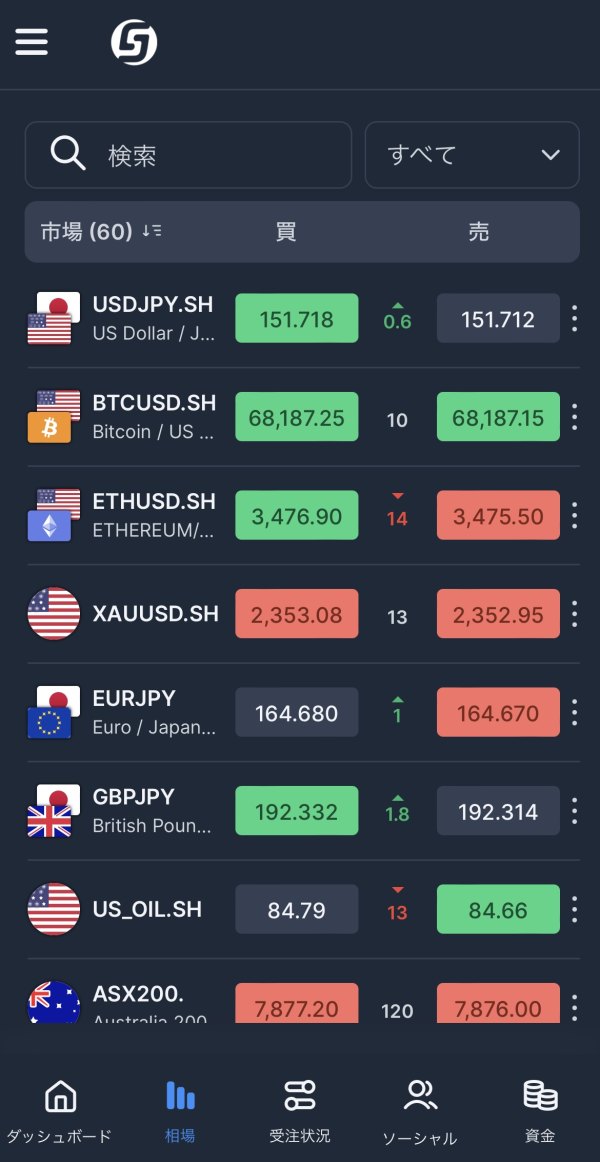Tap the EURJPY buy price 164.680
The width and height of the screenshot is (600, 1162).
(296, 712)
